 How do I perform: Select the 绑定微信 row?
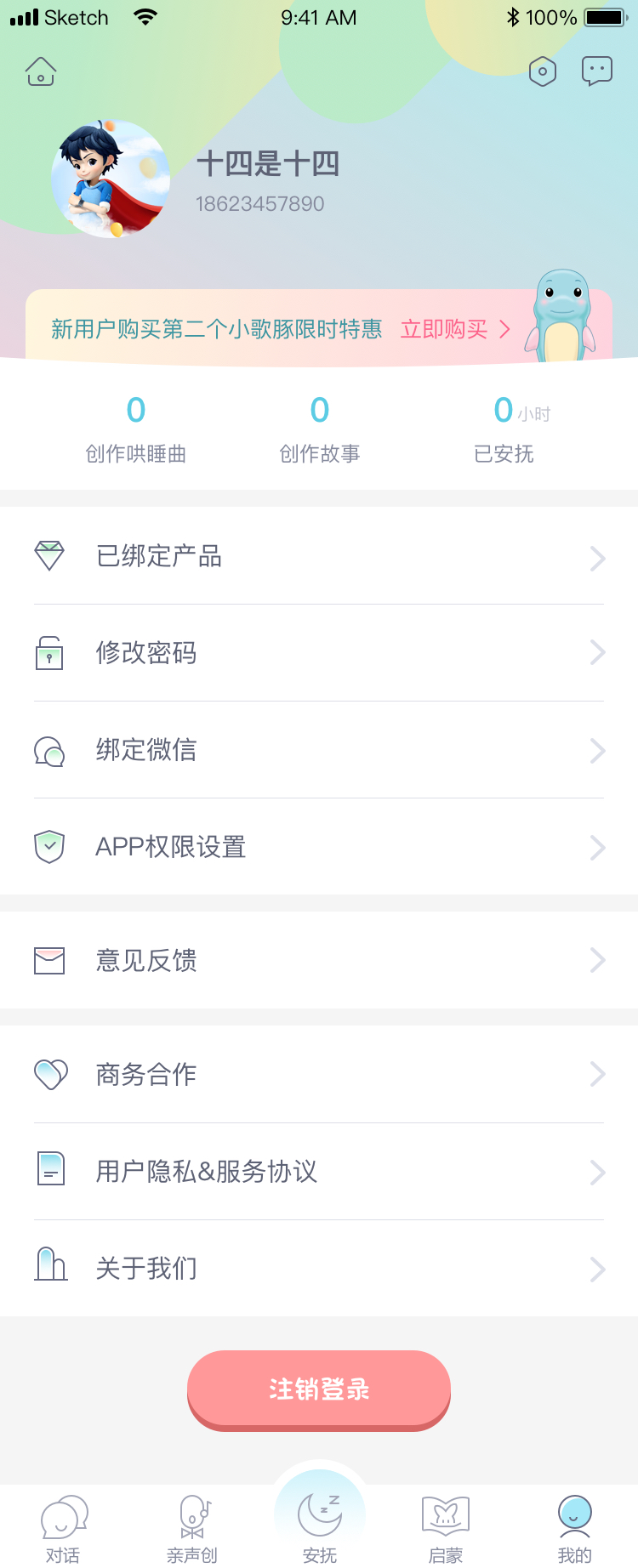point(319,750)
